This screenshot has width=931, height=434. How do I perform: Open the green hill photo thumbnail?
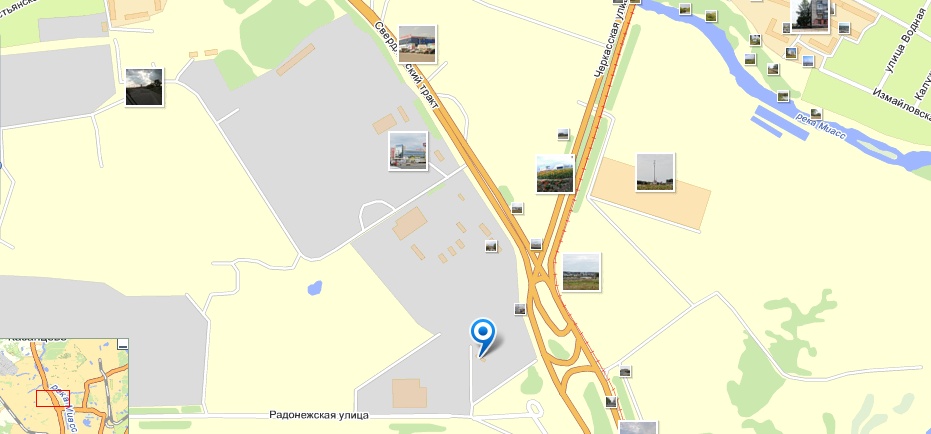pos(555,173)
